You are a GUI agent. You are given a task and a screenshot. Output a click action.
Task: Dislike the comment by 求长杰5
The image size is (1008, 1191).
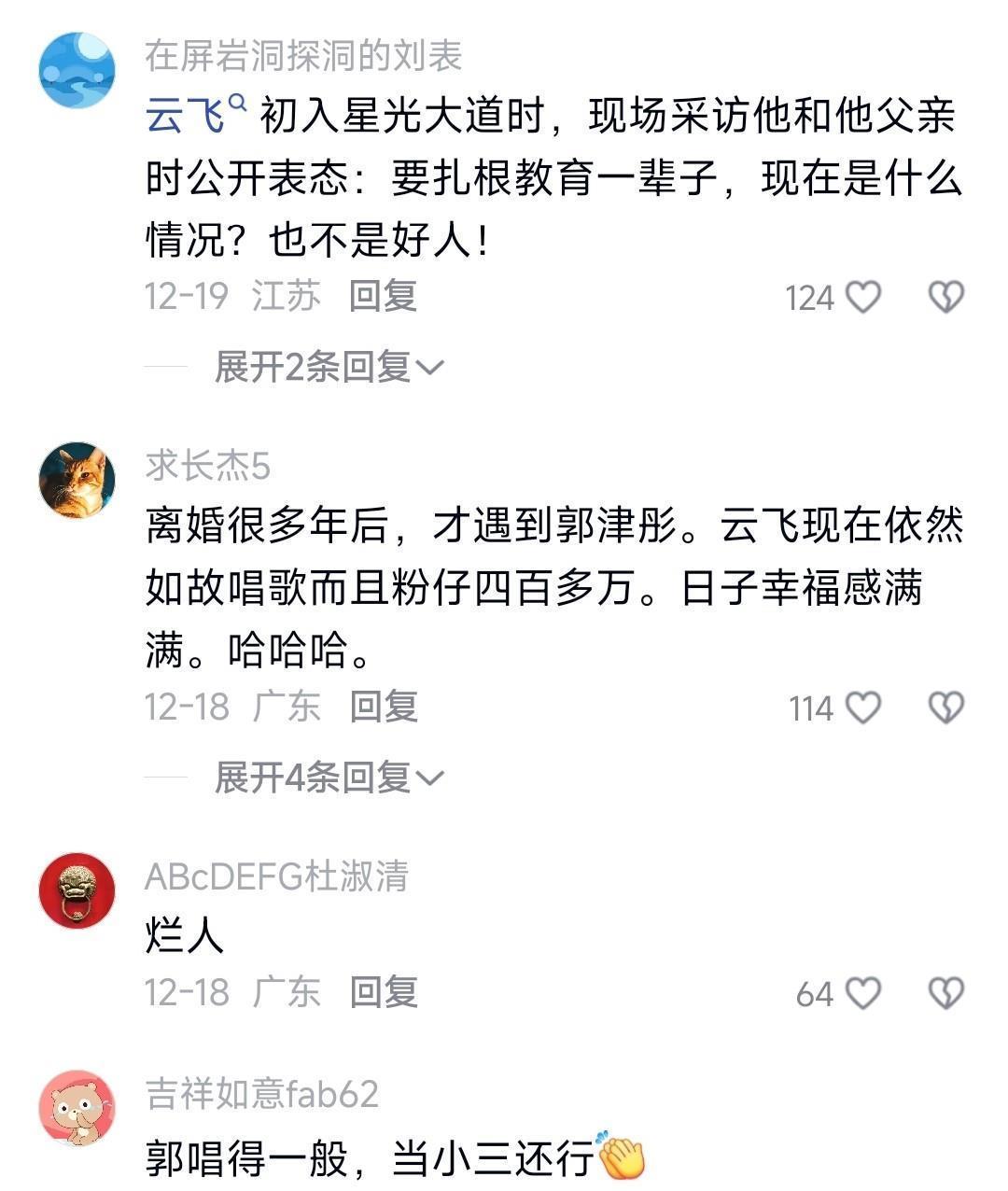tap(945, 708)
